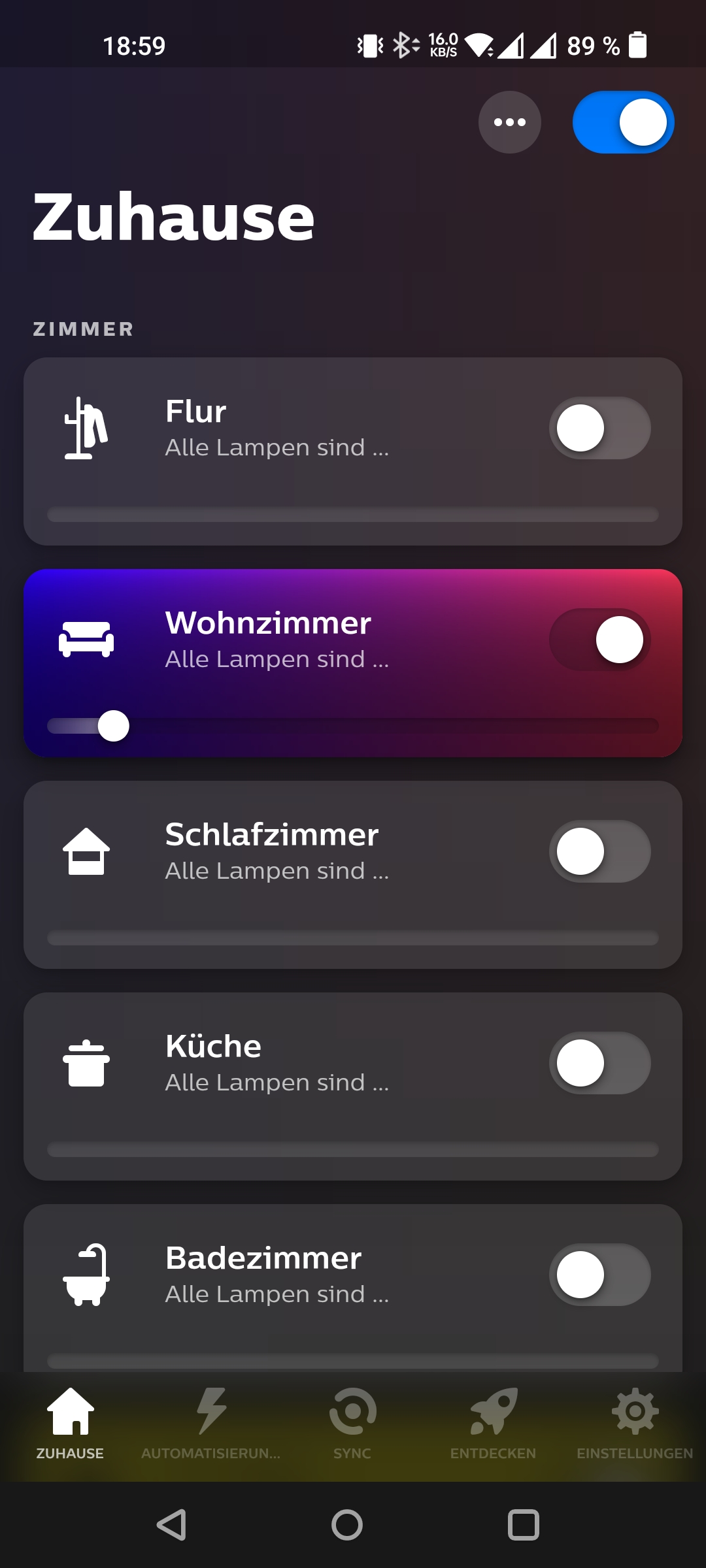Go back using the system back button
Viewport: 706px width, 1568px height.
pyautogui.click(x=172, y=1525)
